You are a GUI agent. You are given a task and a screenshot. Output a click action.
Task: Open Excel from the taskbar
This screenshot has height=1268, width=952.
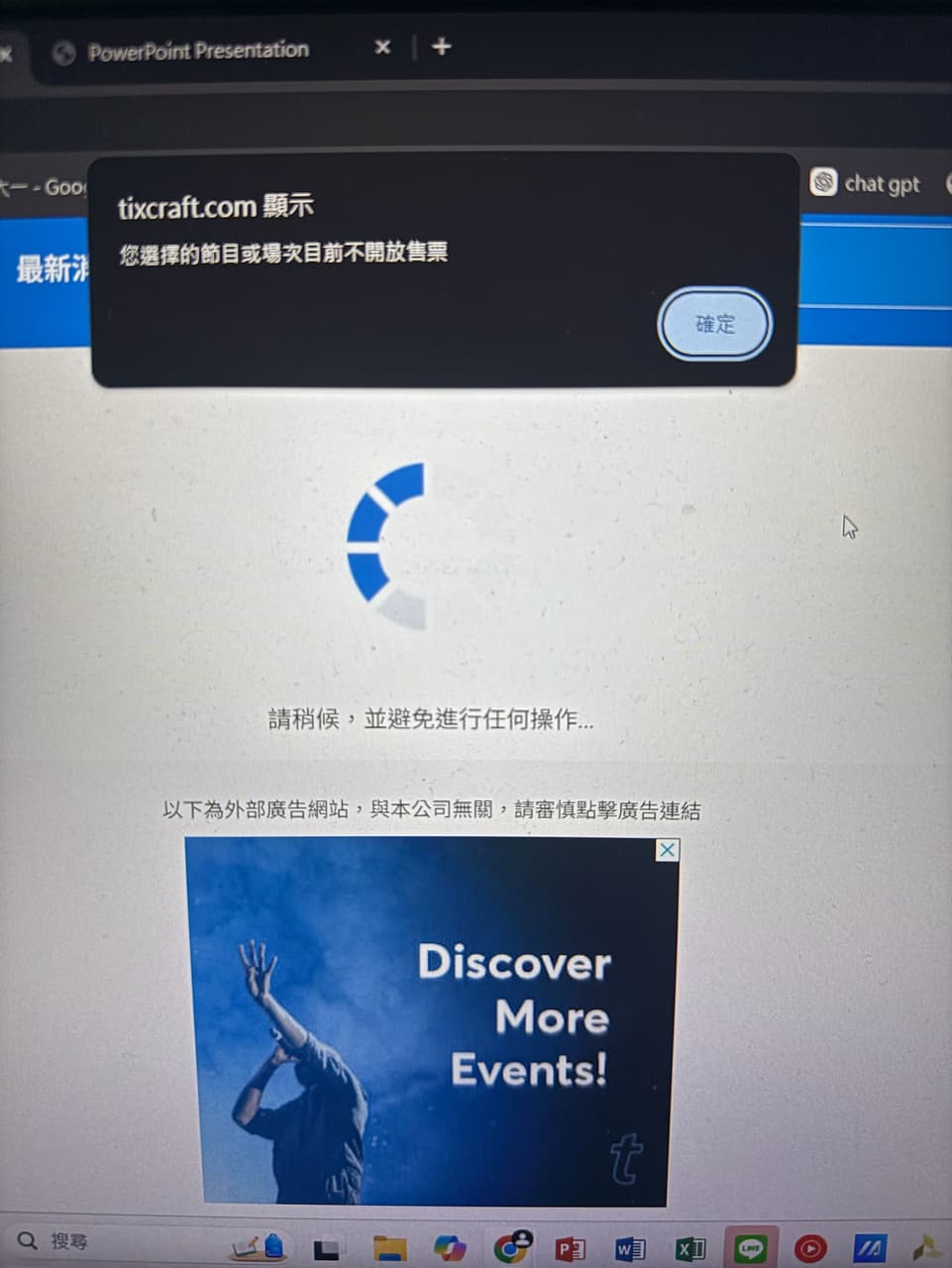690,1248
